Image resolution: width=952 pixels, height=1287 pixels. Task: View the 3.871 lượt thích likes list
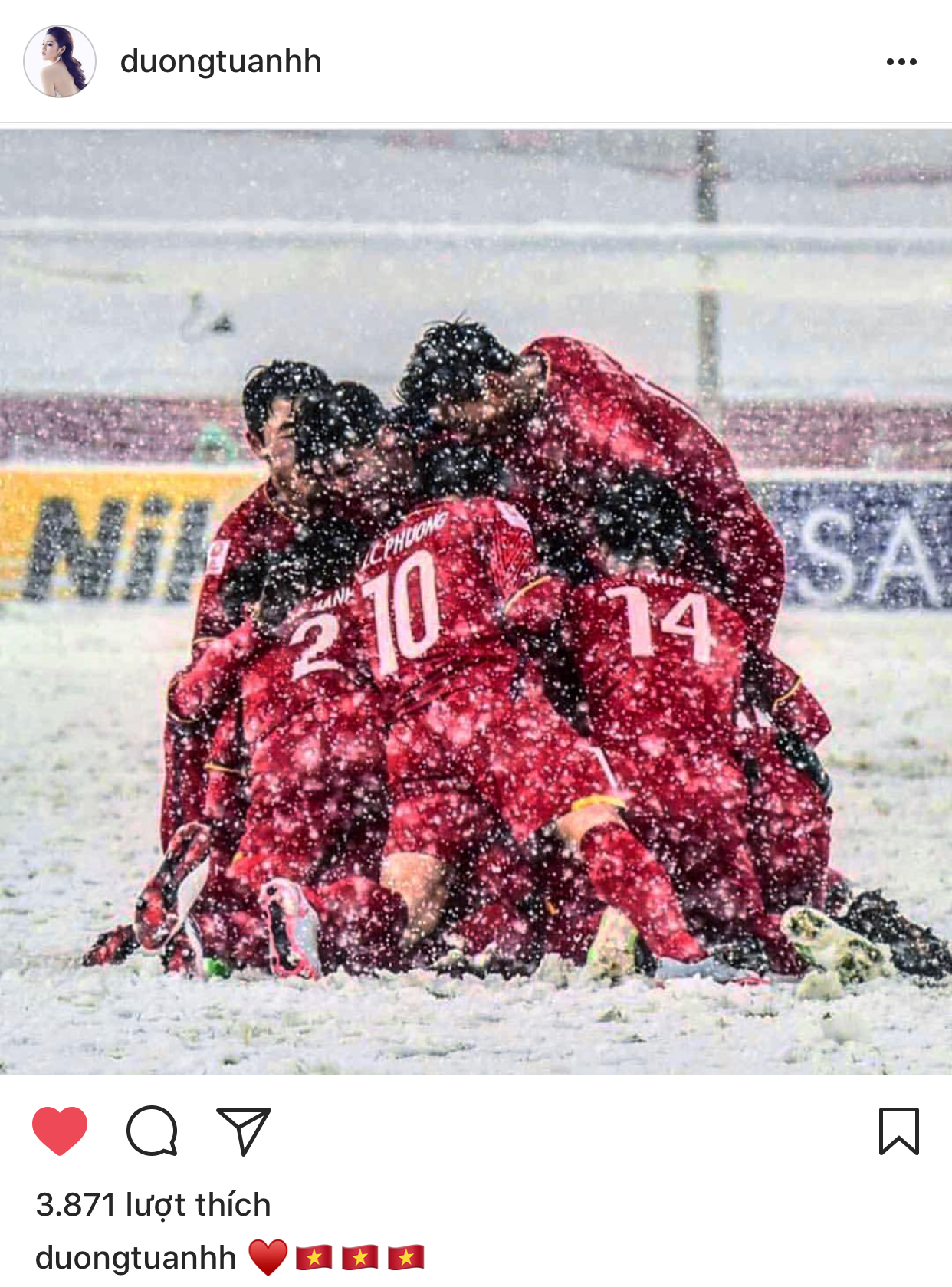153,1204
